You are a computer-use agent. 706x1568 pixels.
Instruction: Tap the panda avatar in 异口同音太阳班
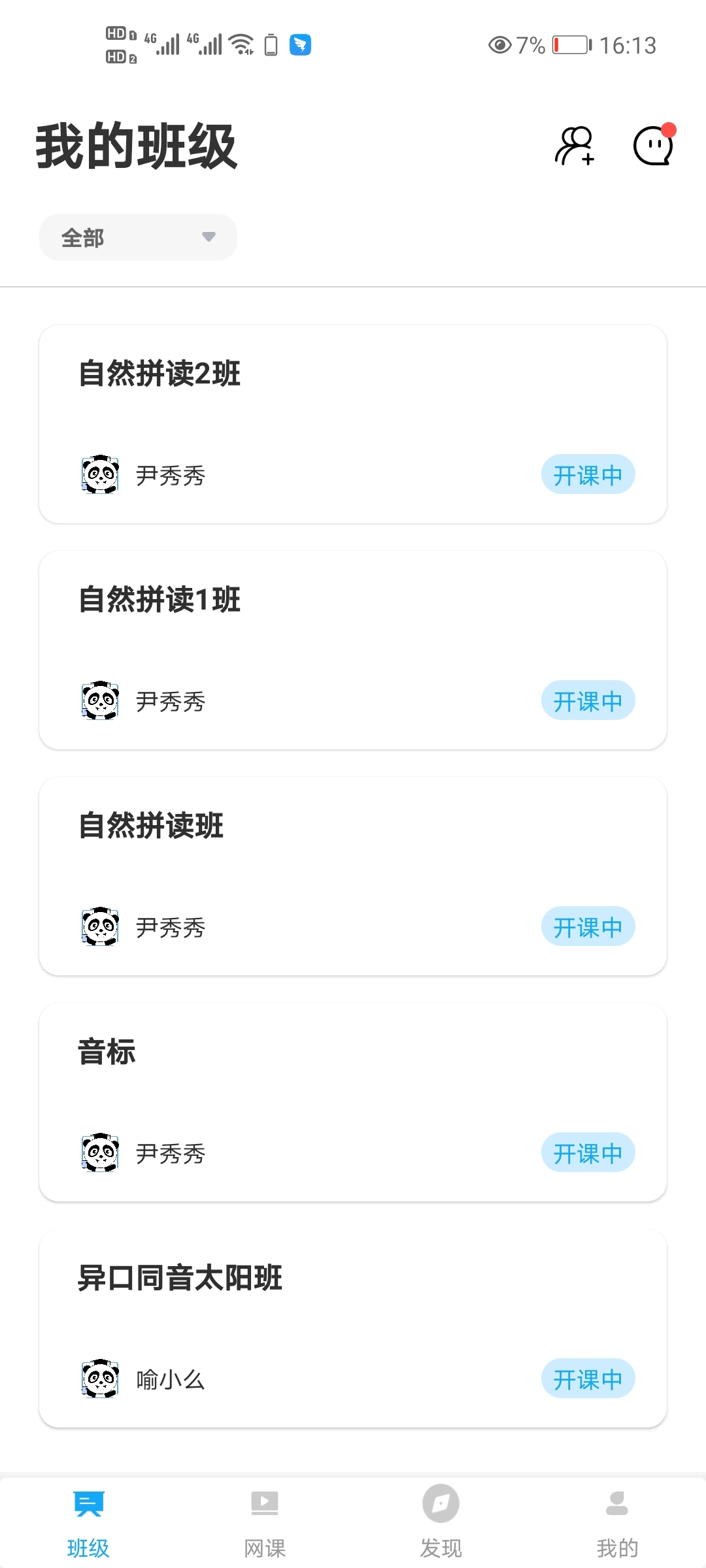pyautogui.click(x=101, y=1379)
